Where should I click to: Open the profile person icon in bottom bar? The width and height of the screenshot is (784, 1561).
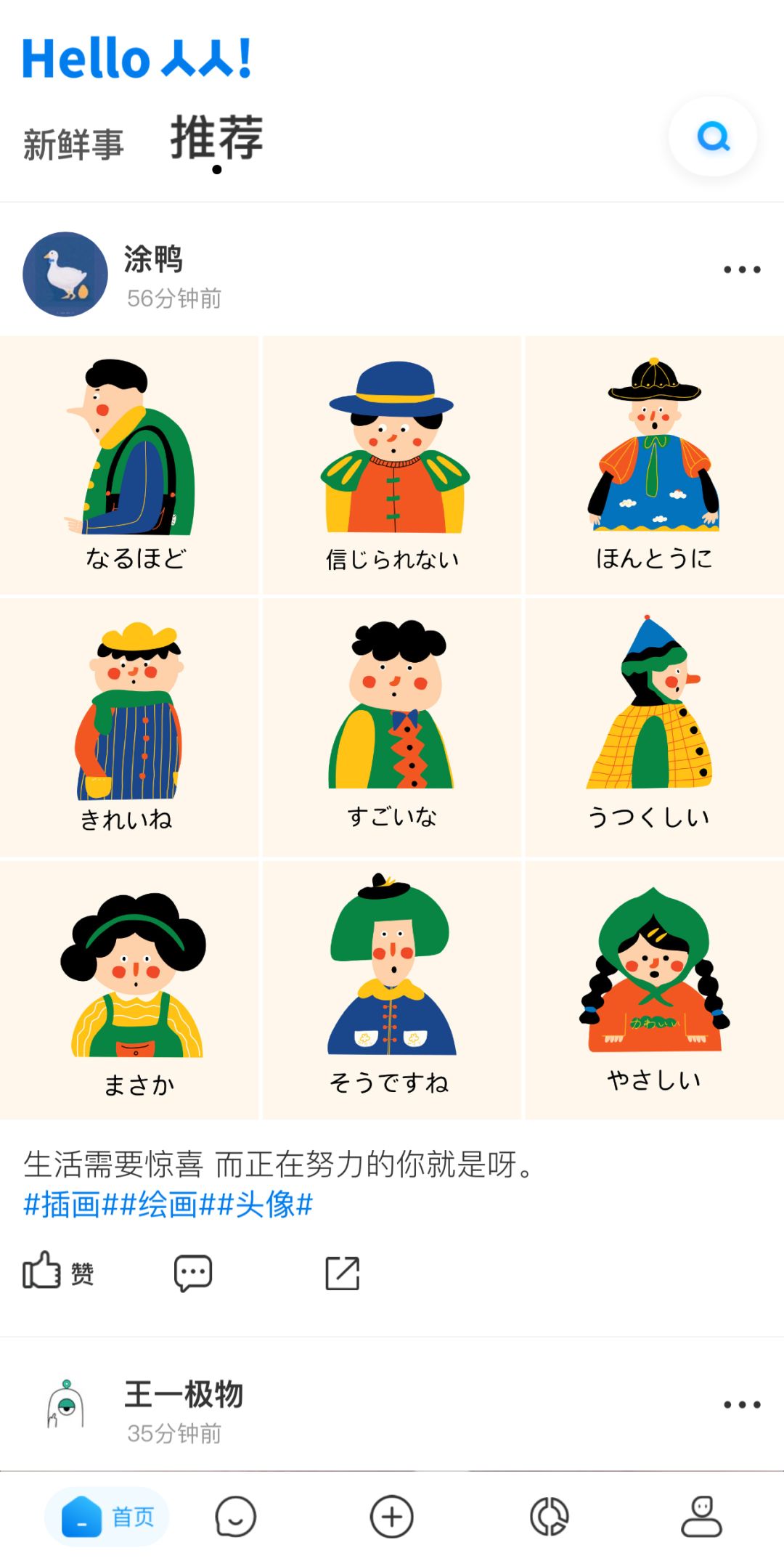click(701, 1516)
